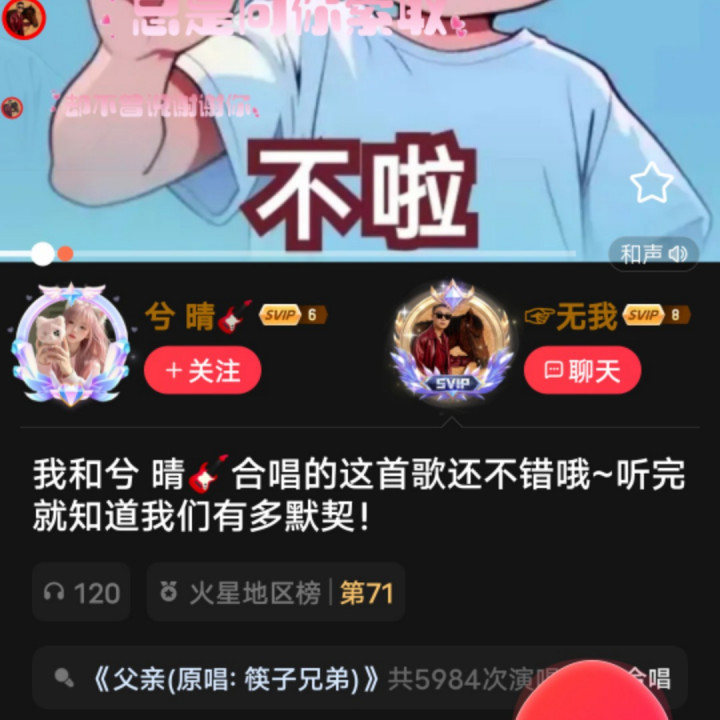Viewport: 720px width, 720px height.
Task: Toggle the 和声 harmony sound button
Action: pyautogui.click(x=653, y=253)
